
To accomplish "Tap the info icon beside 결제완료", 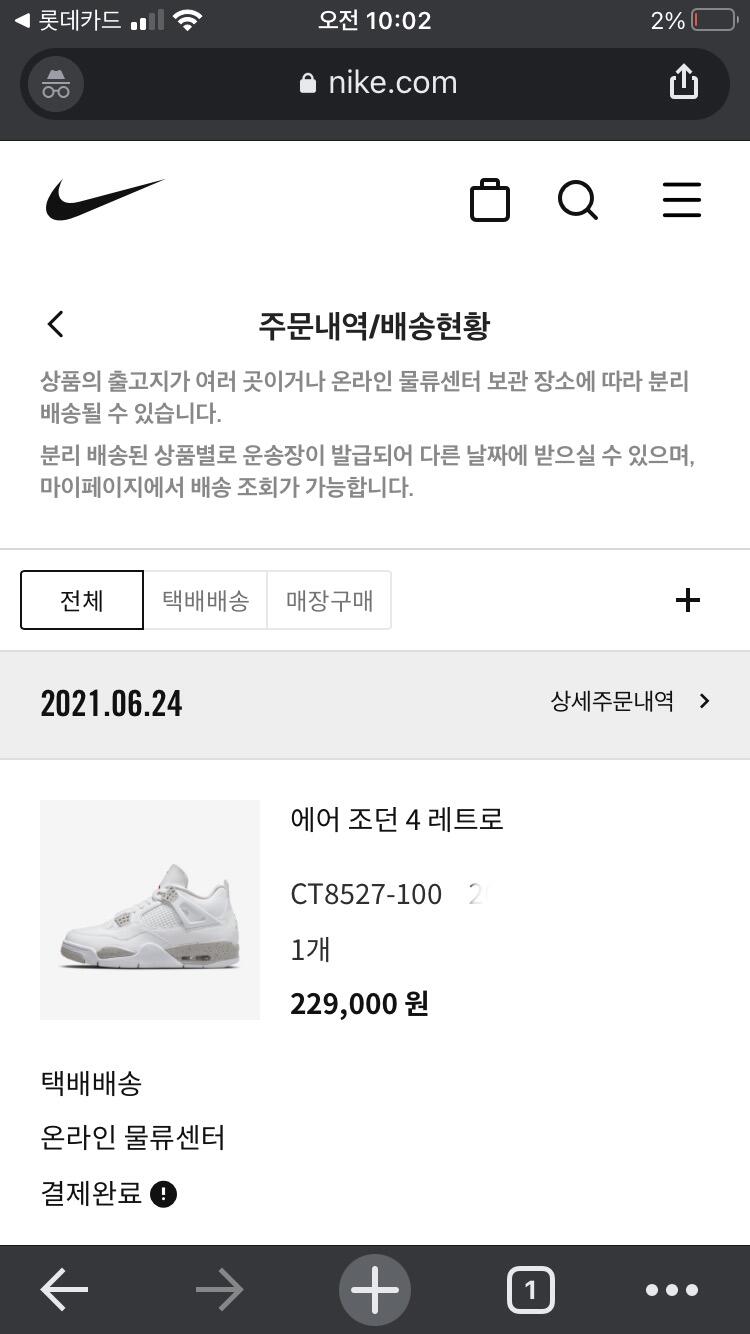I will click(163, 1194).
